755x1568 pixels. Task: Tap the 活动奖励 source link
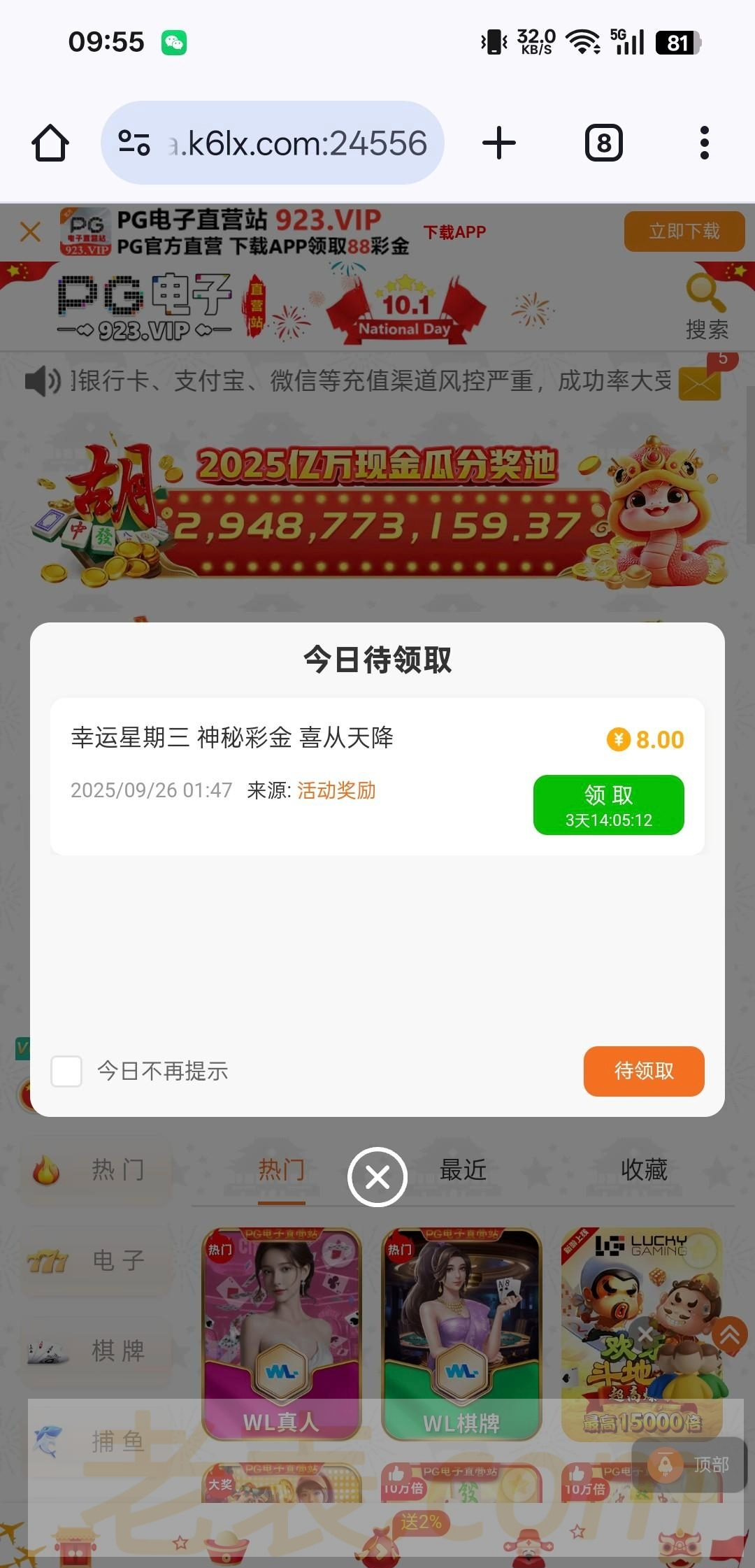pos(336,790)
